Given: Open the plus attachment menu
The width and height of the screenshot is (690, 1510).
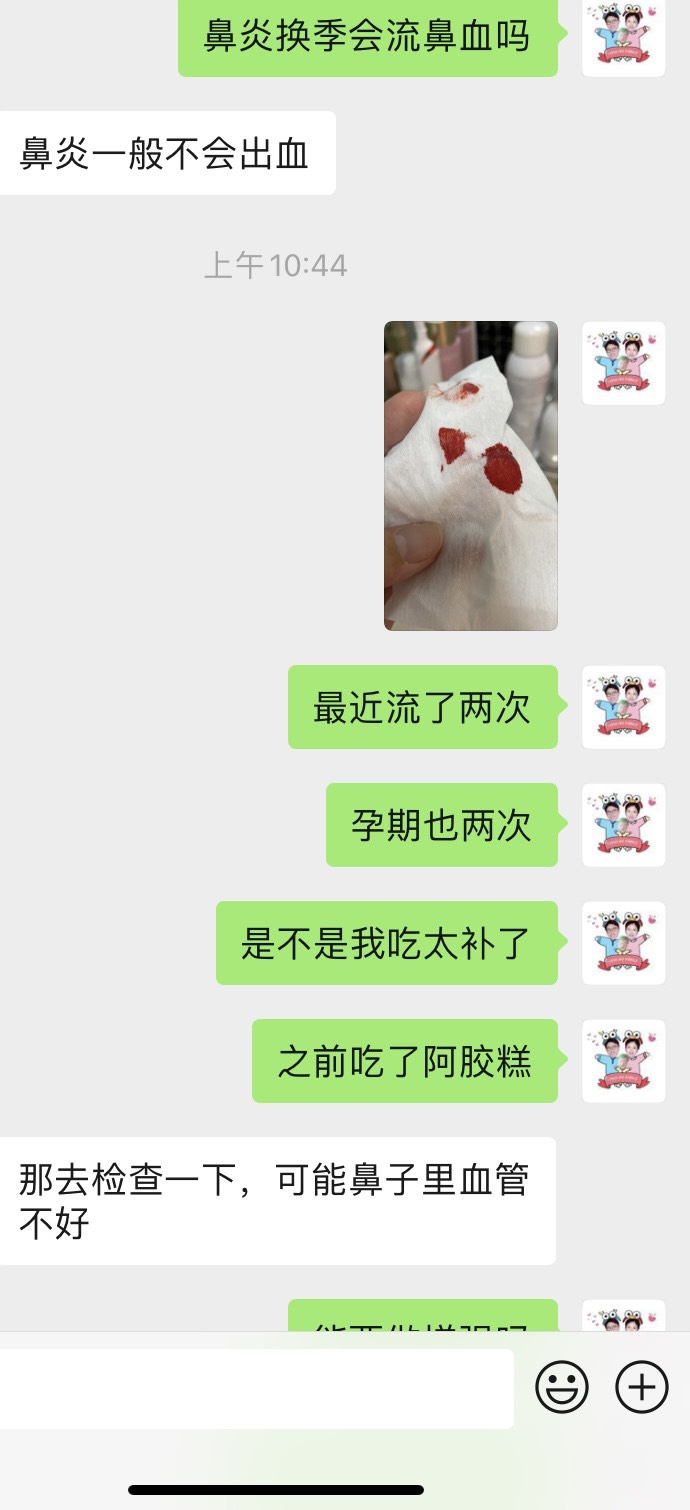Looking at the screenshot, I should (x=641, y=1388).
